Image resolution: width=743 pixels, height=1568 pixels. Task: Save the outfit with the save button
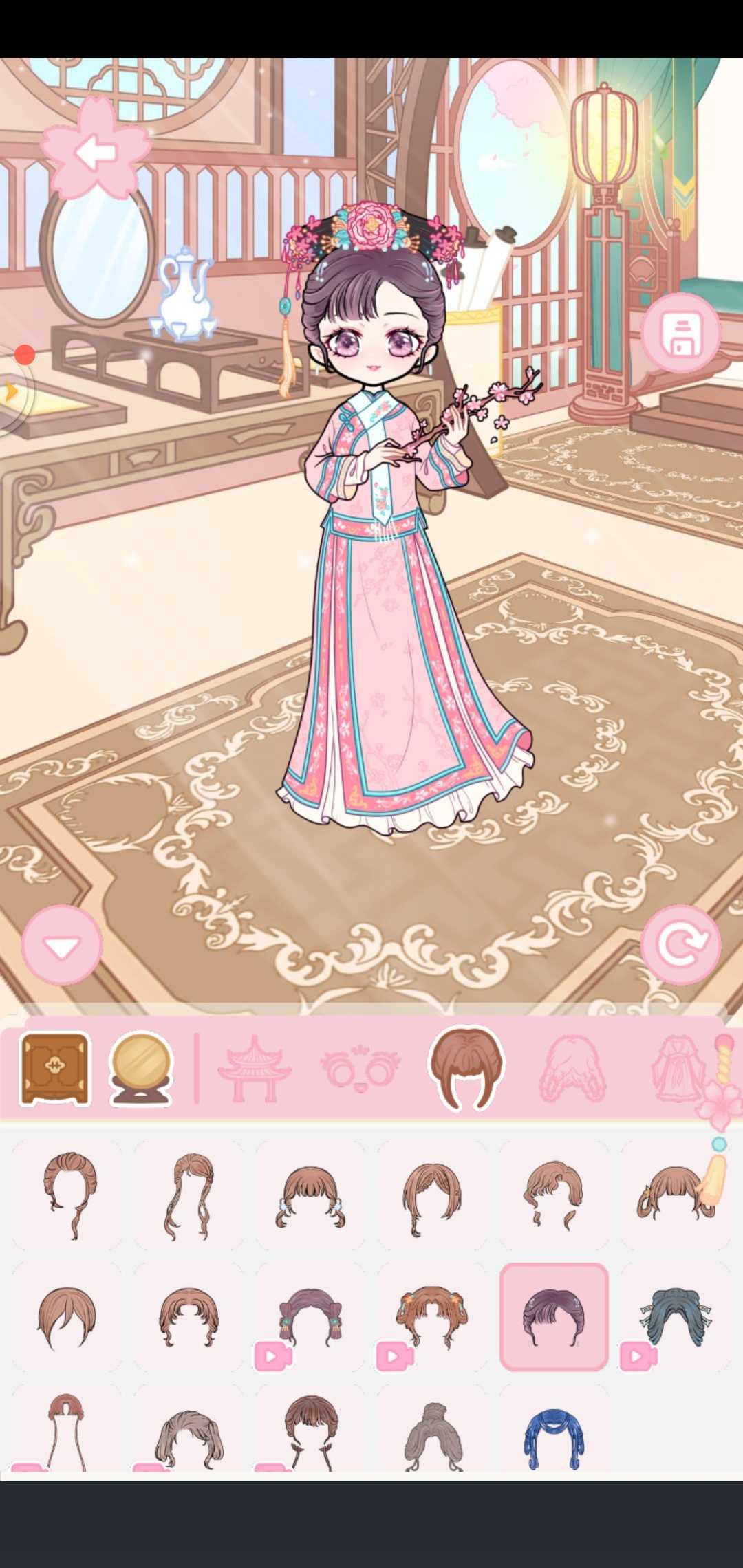pyautogui.click(x=680, y=334)
